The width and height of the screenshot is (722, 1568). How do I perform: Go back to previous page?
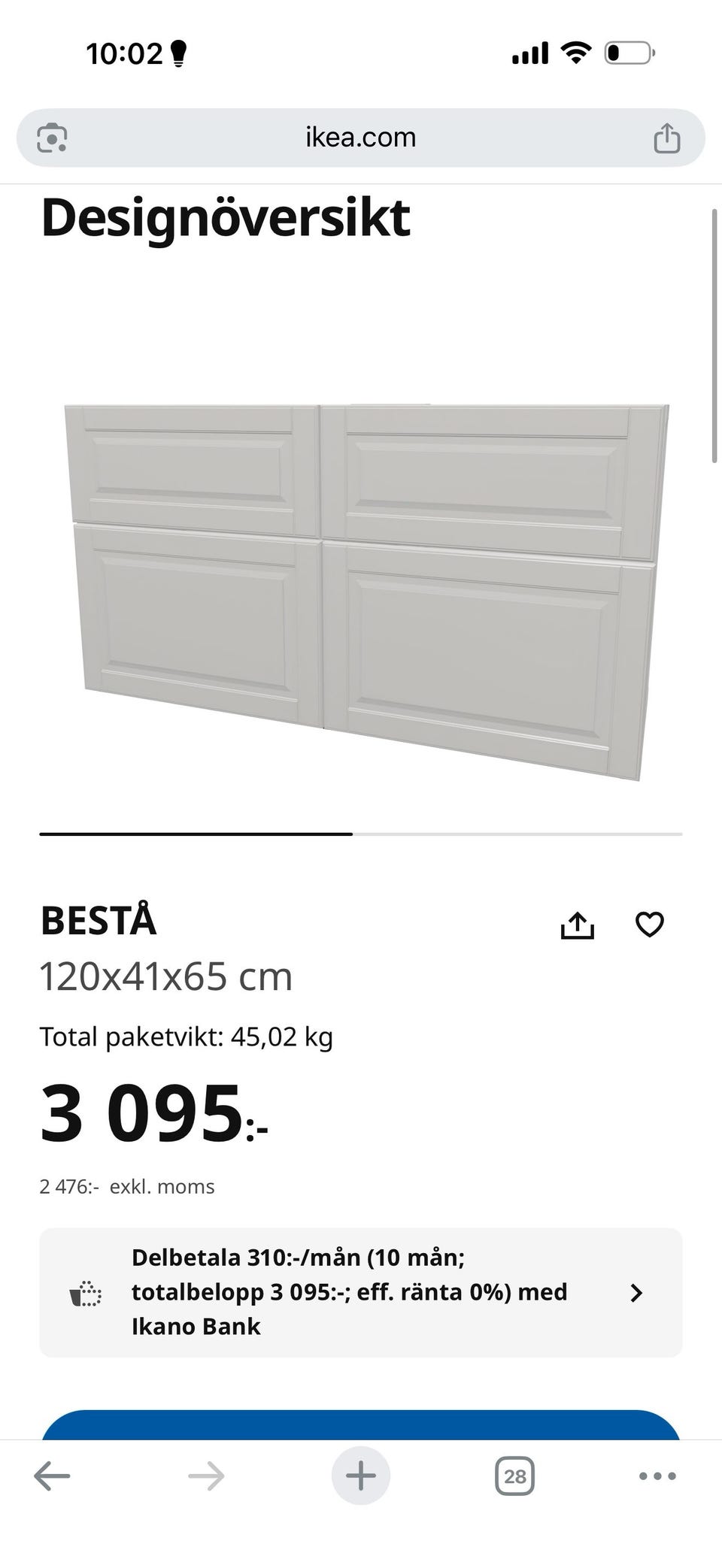point(52,1476)
